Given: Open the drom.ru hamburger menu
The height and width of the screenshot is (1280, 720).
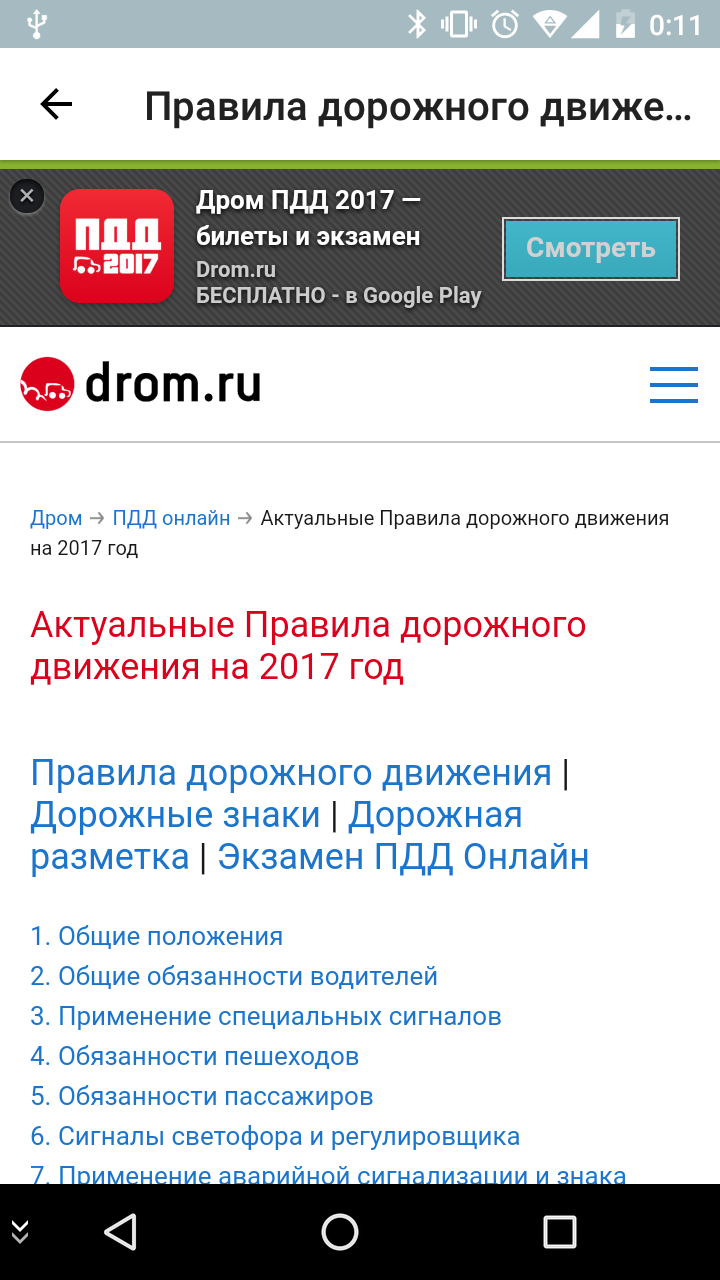Looking at the screenshot, I should click(674, 385).
